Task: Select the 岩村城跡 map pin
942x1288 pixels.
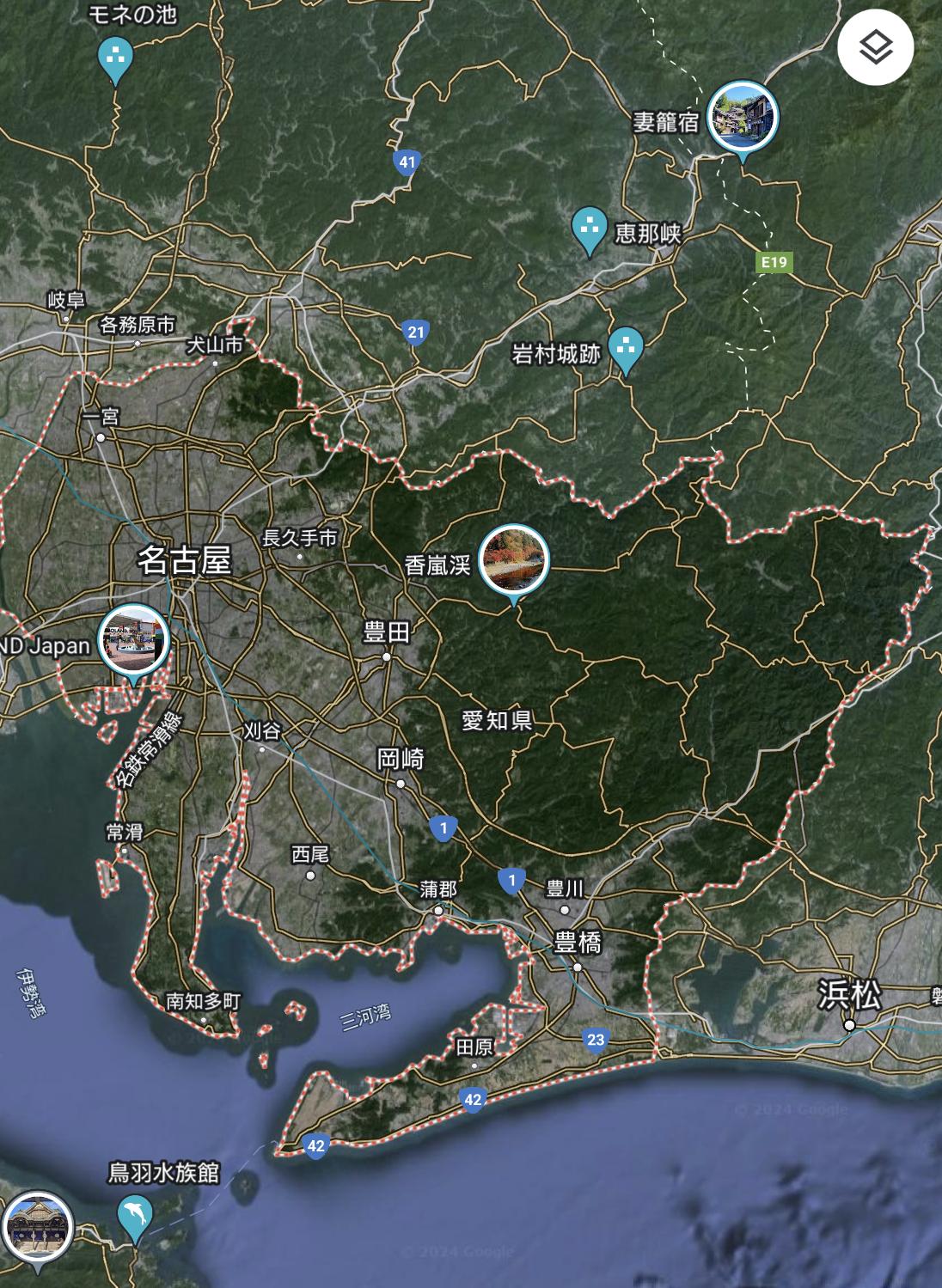Action: pos(626,348)
